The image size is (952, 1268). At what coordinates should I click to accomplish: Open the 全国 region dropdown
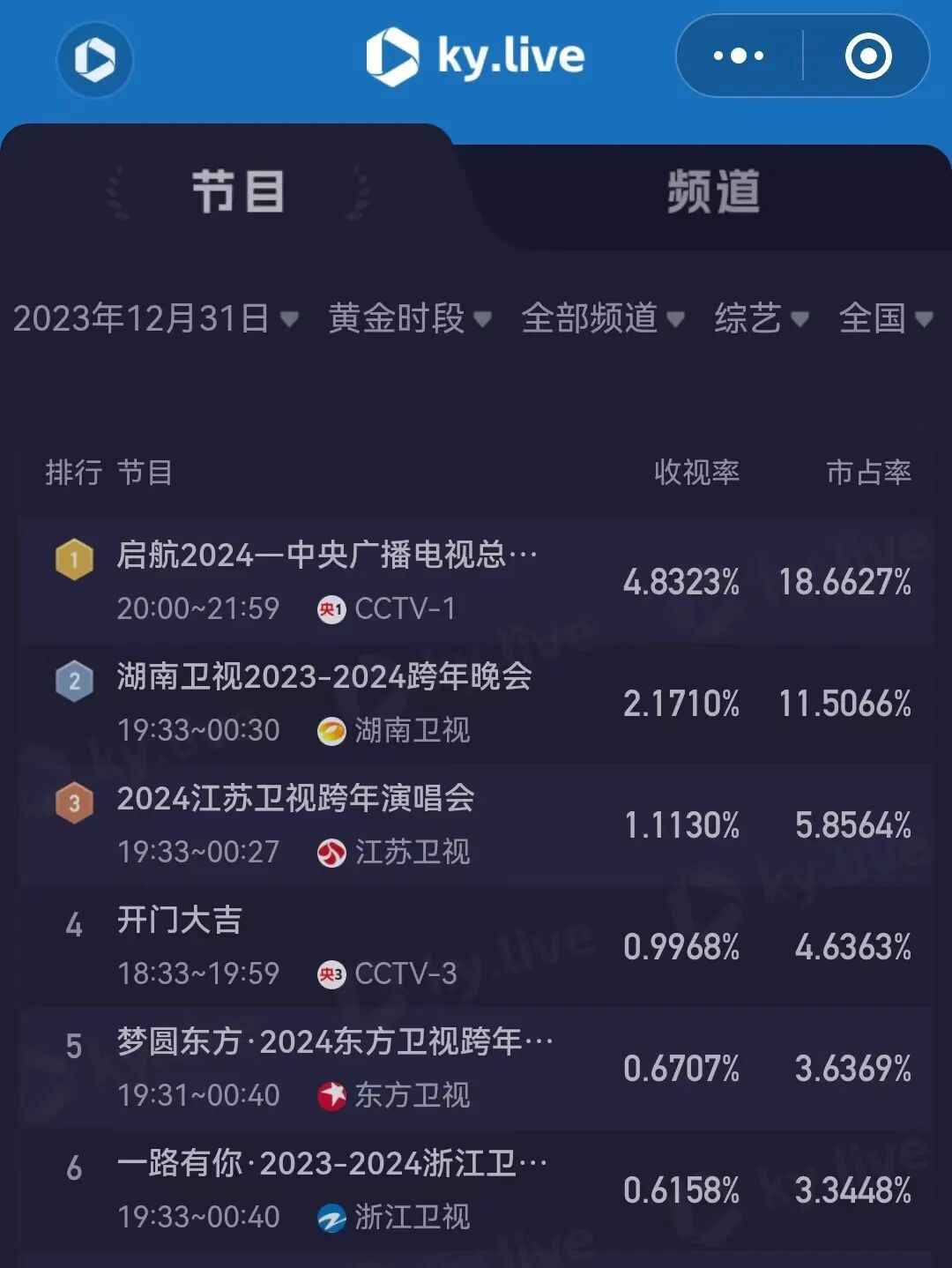(885, 318)
